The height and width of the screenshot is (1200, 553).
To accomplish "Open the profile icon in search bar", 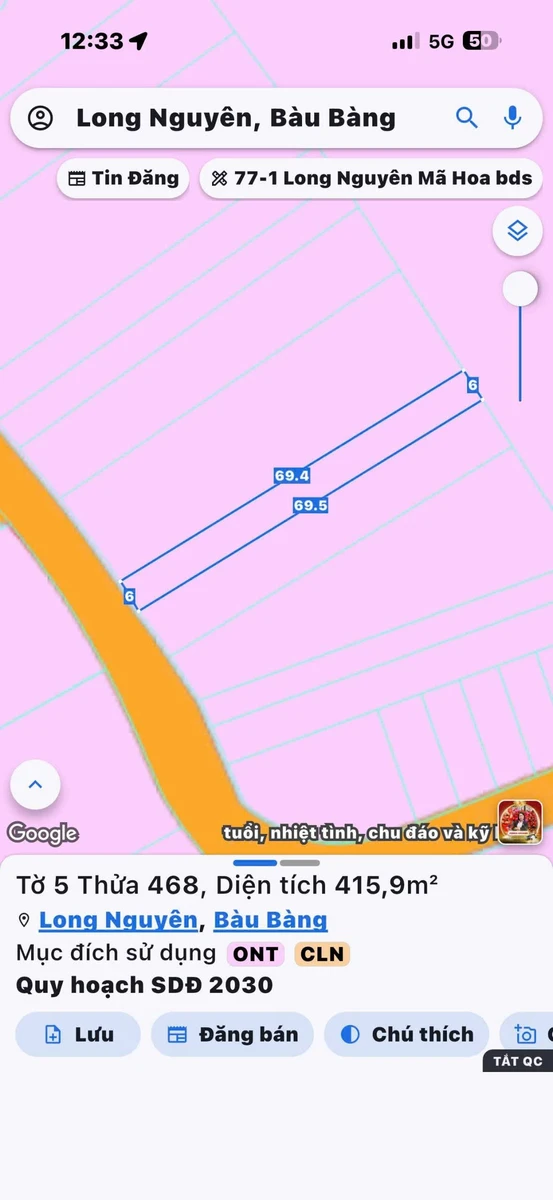I will coord(40,118).
